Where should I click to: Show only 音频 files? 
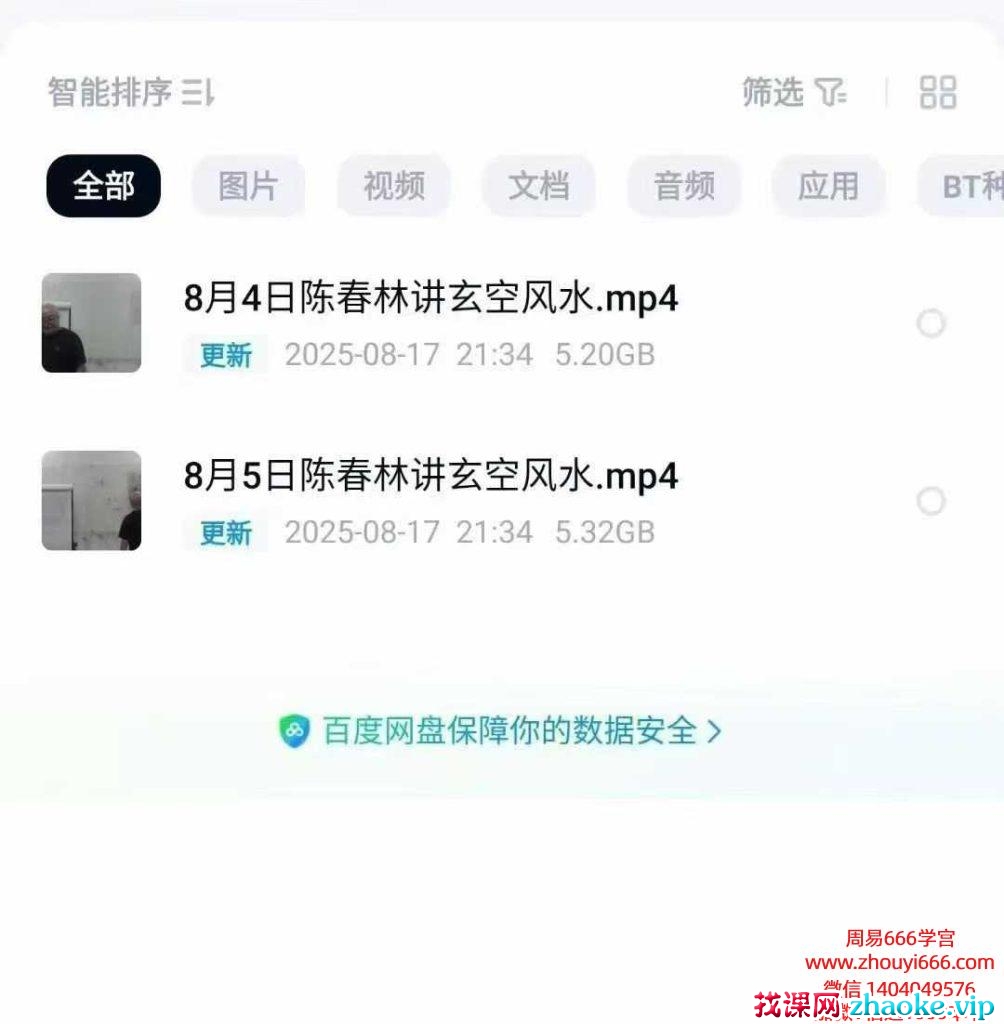click(684, 186)
